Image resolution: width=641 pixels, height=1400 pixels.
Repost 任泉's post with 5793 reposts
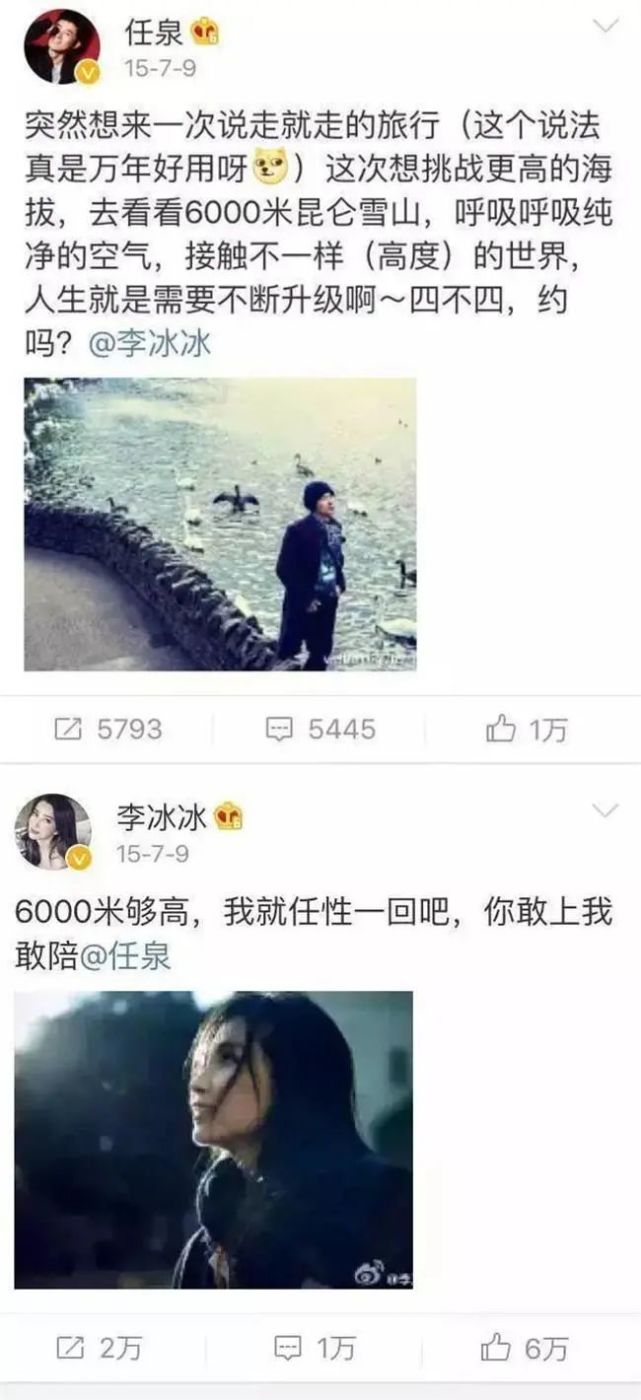pyautogui.click(x=108, y=729)
